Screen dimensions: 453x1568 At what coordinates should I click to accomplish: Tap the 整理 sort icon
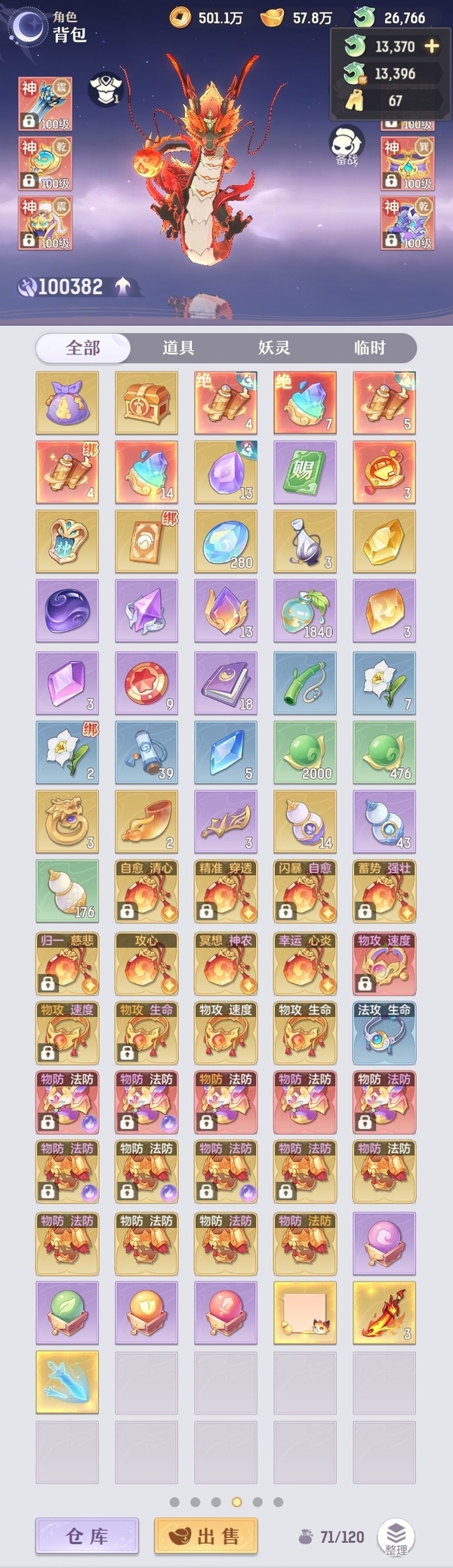coord(396,1537)
